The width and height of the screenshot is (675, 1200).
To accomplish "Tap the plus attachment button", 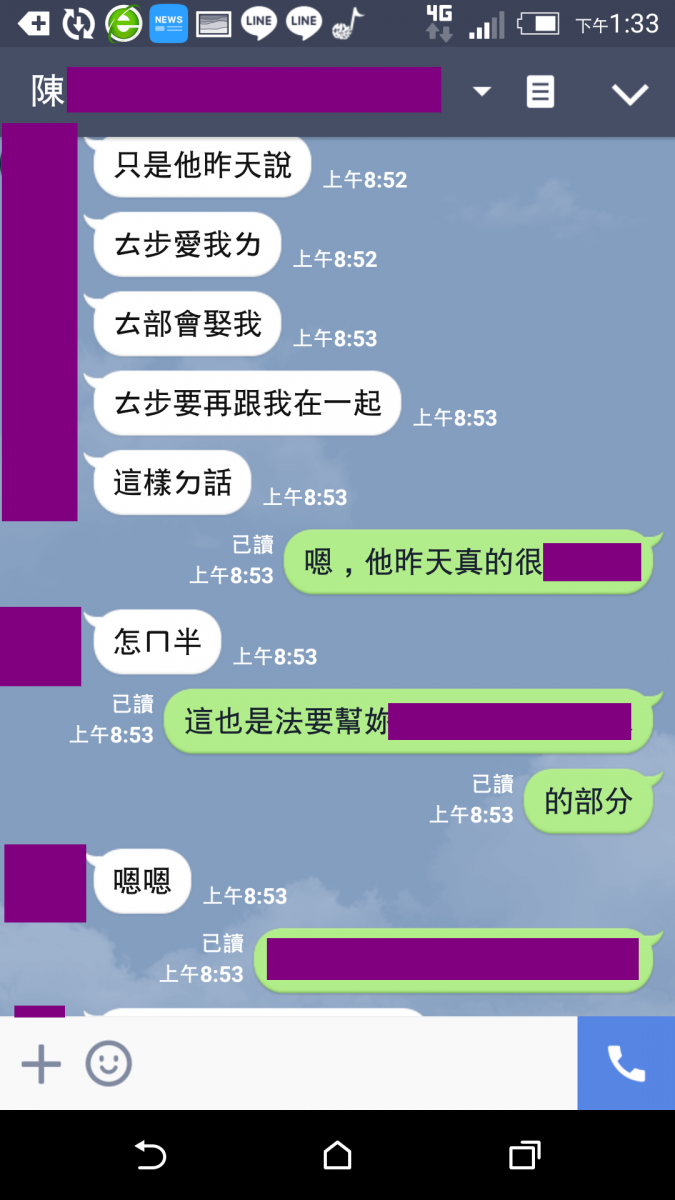I will click(x=41, y=1064).
